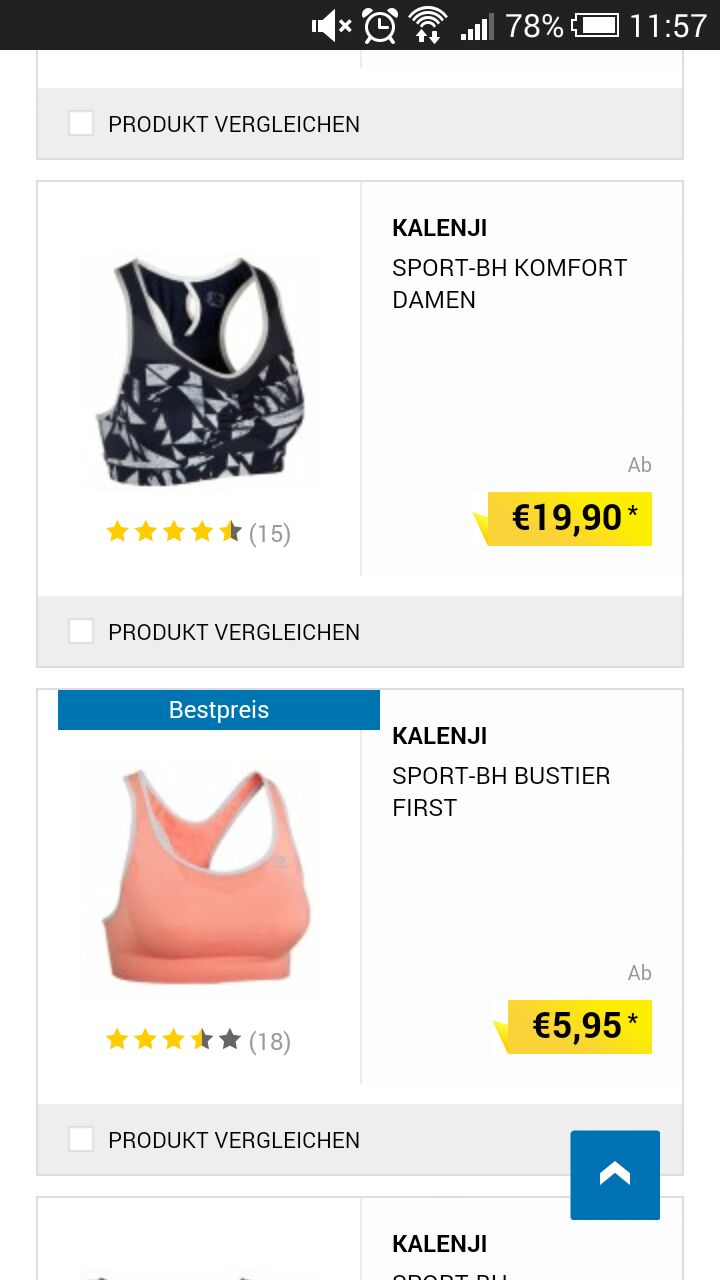Open the Sport-BH Komfort Damen product
This screenshot has width=720, height=1280.
(x=509, y=283)
